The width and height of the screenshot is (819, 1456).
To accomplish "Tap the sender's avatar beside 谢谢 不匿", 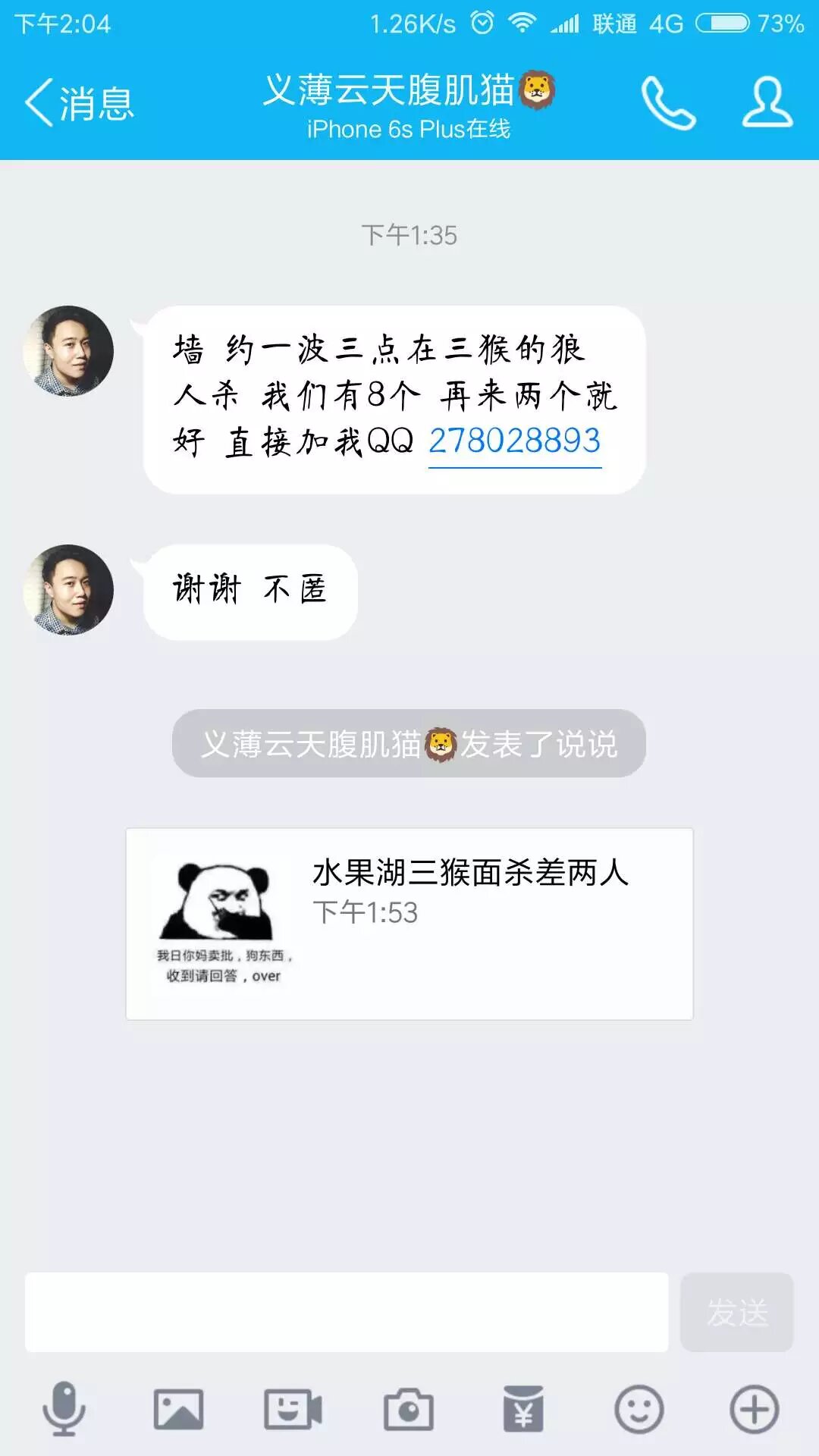I will pyautogui.click(x=68, y=589).
